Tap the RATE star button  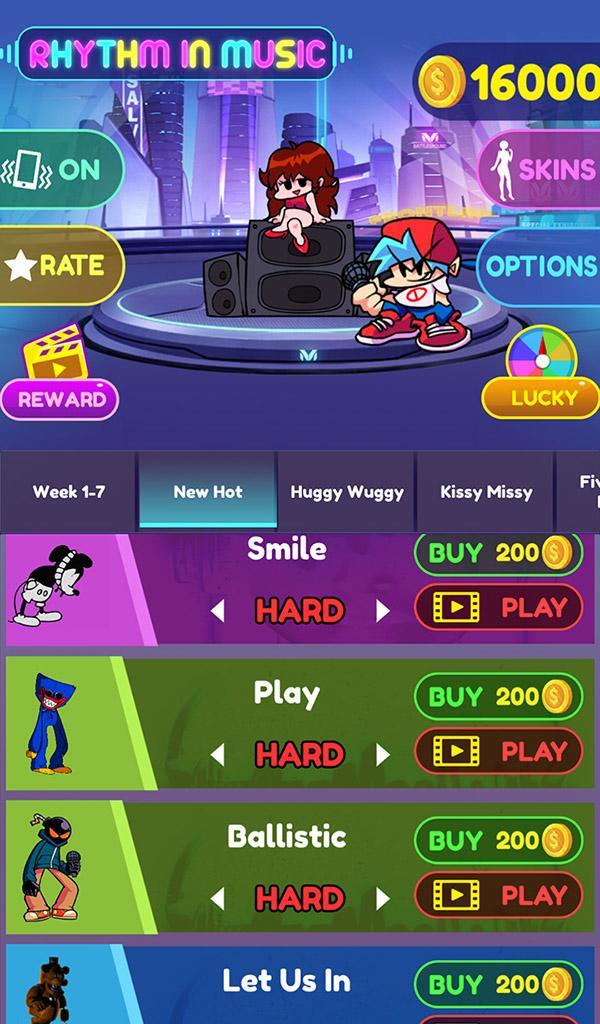pyautogui.click(x=62, y=265)
